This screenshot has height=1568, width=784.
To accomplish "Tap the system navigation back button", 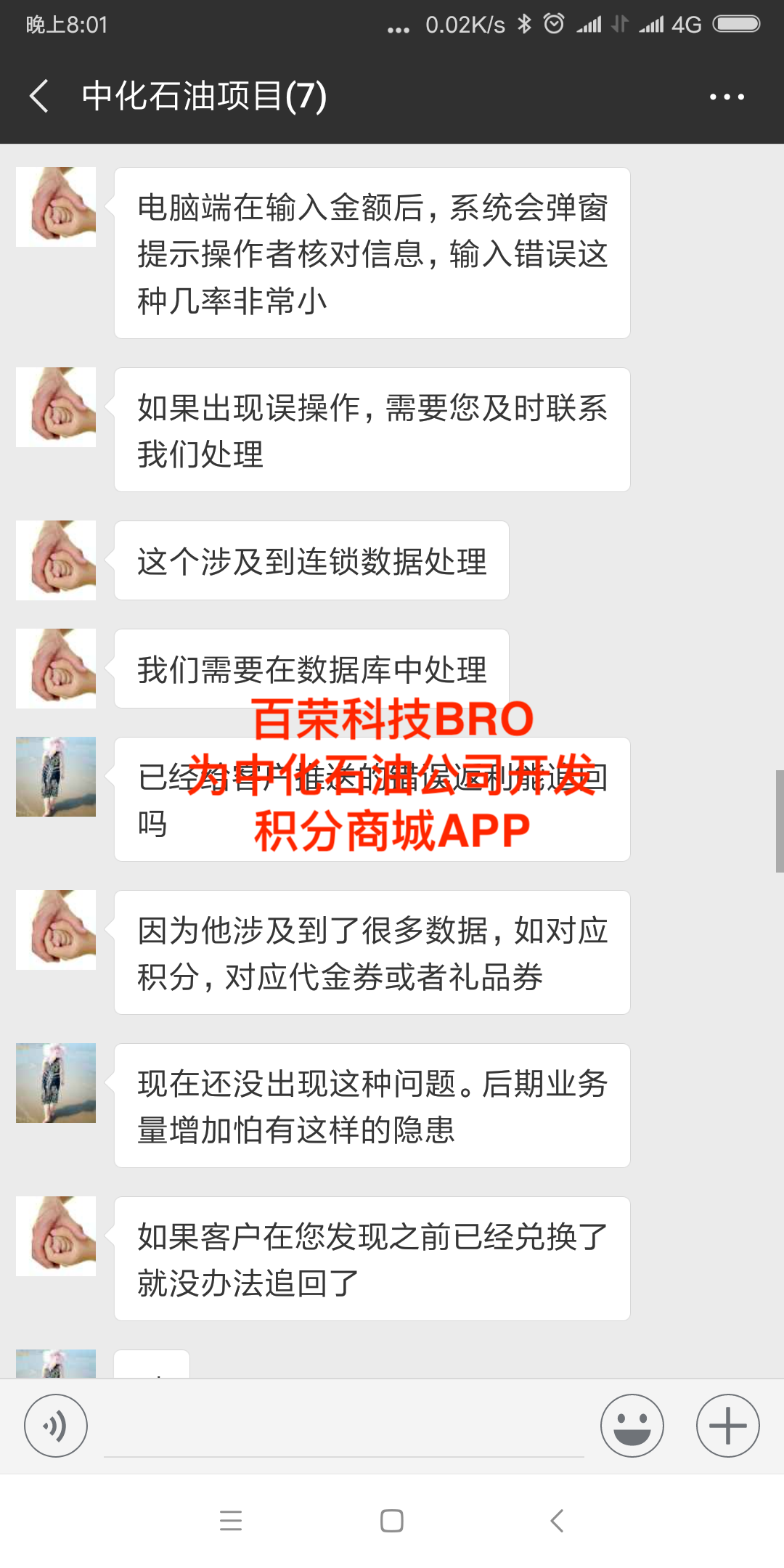I will (x=557, y=1521).
